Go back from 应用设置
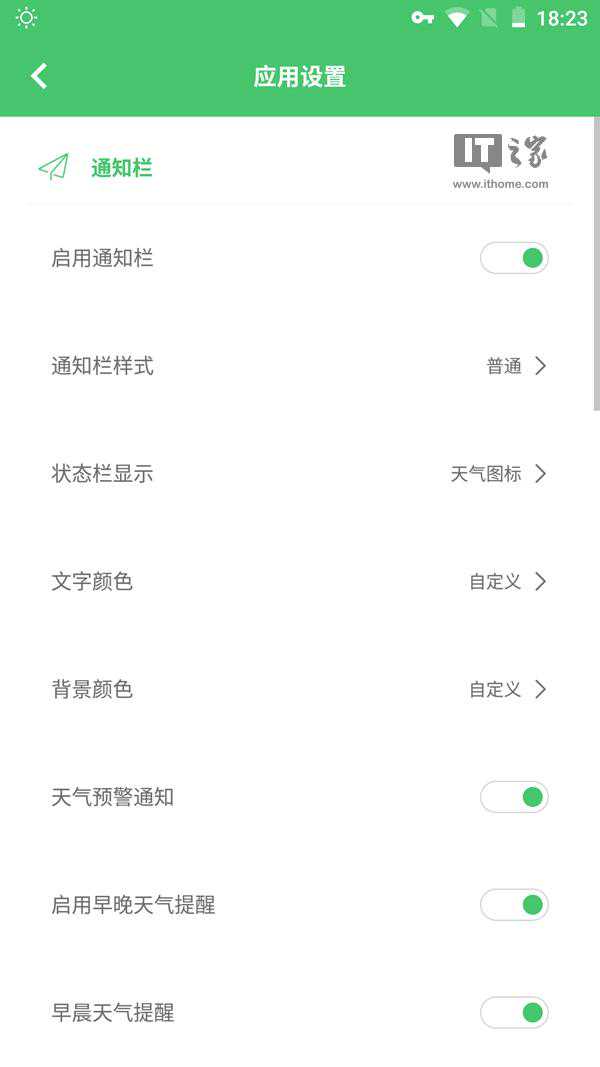The height and width of the screenshot is (1067, 600). (39, 76)
